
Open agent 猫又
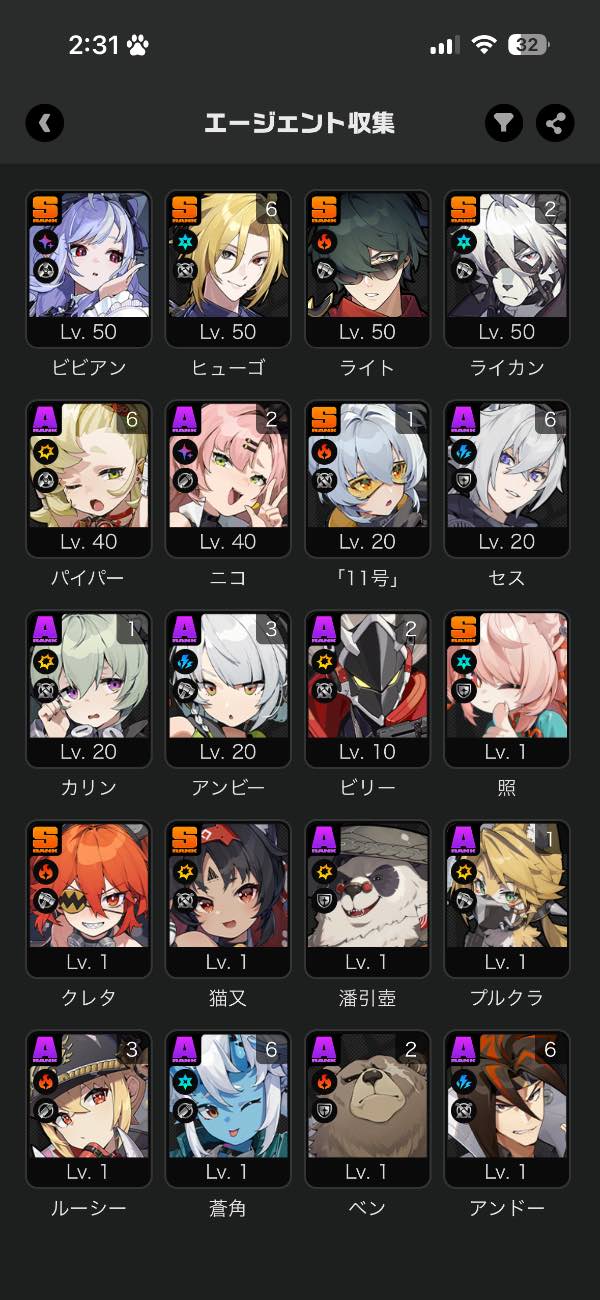pos(228,898)
